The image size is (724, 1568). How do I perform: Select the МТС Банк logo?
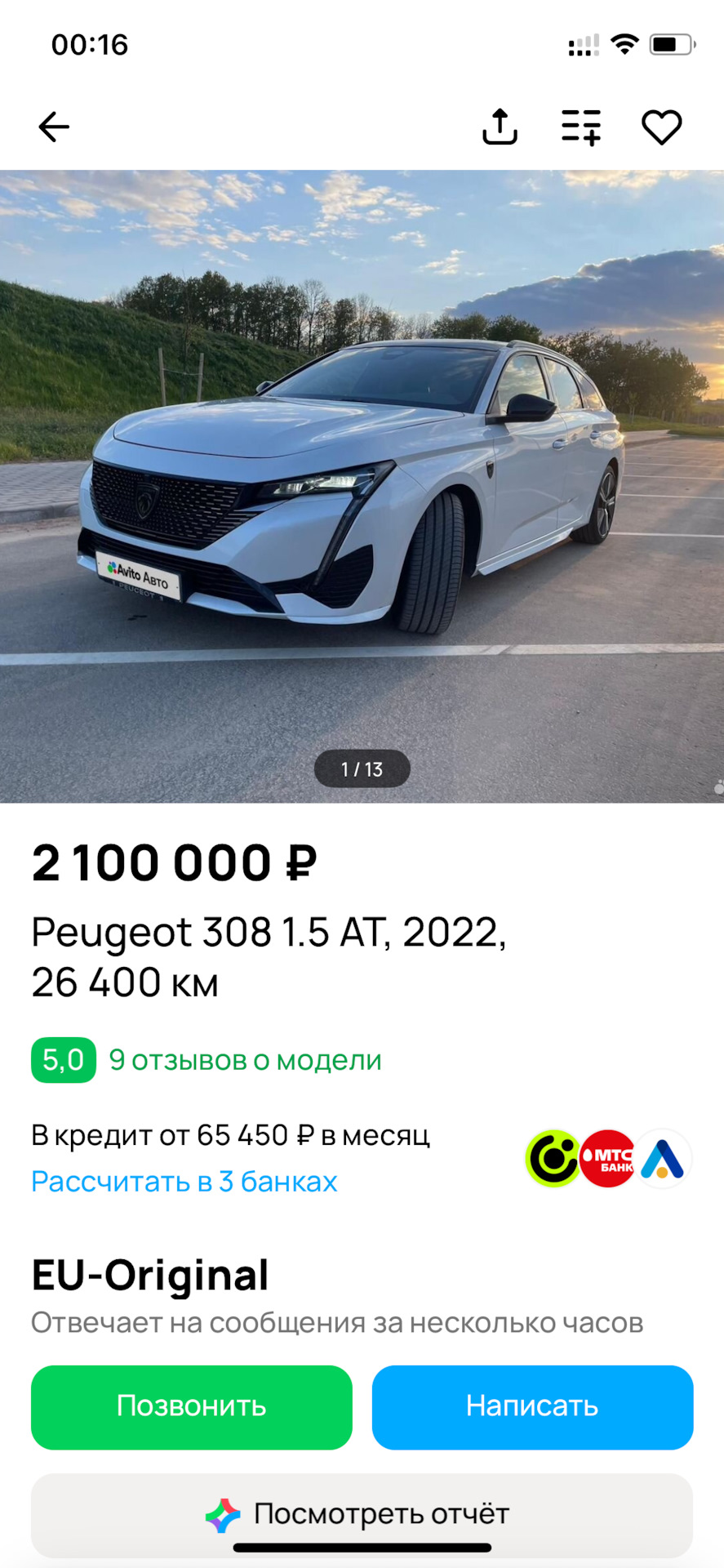coord(608,1160)
